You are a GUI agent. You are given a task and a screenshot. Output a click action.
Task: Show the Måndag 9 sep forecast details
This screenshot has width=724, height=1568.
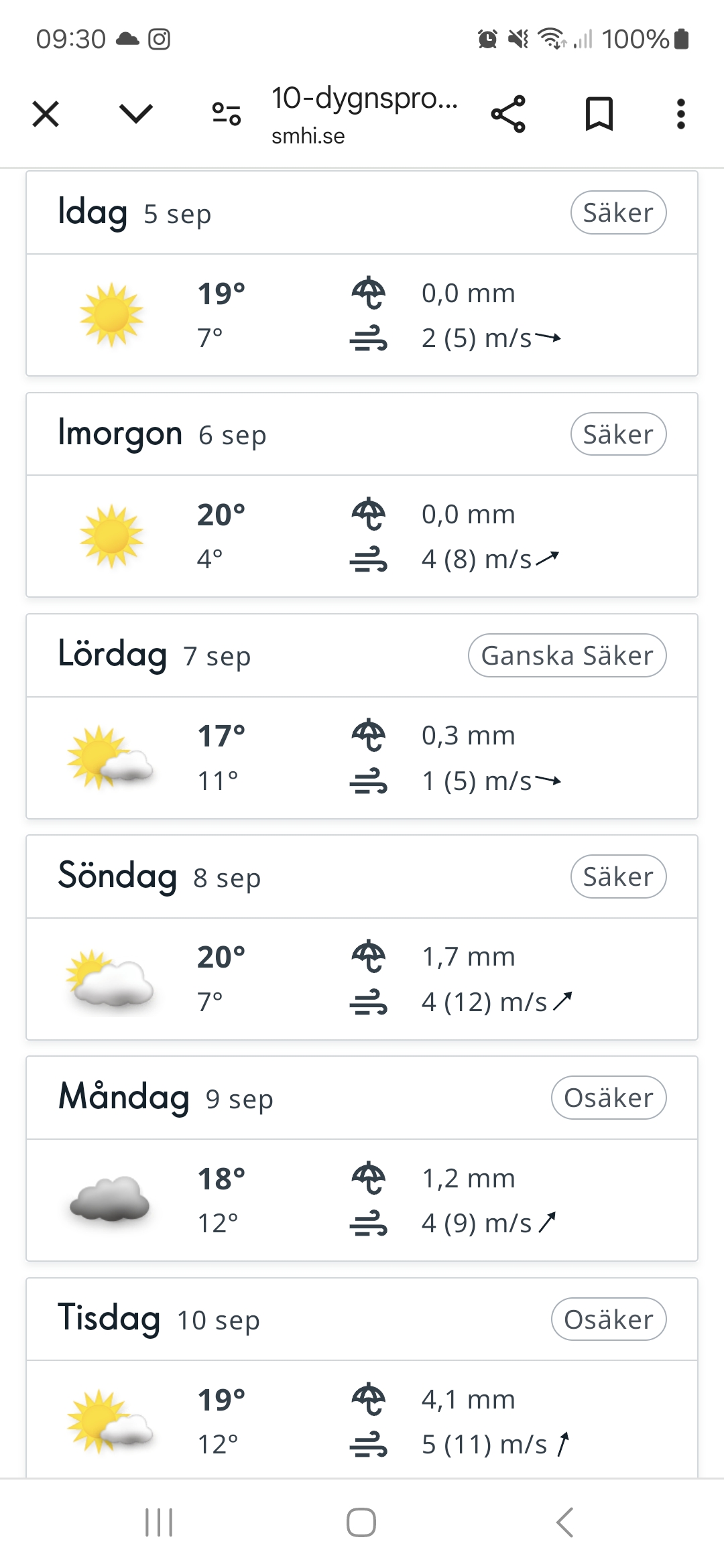362,1158
